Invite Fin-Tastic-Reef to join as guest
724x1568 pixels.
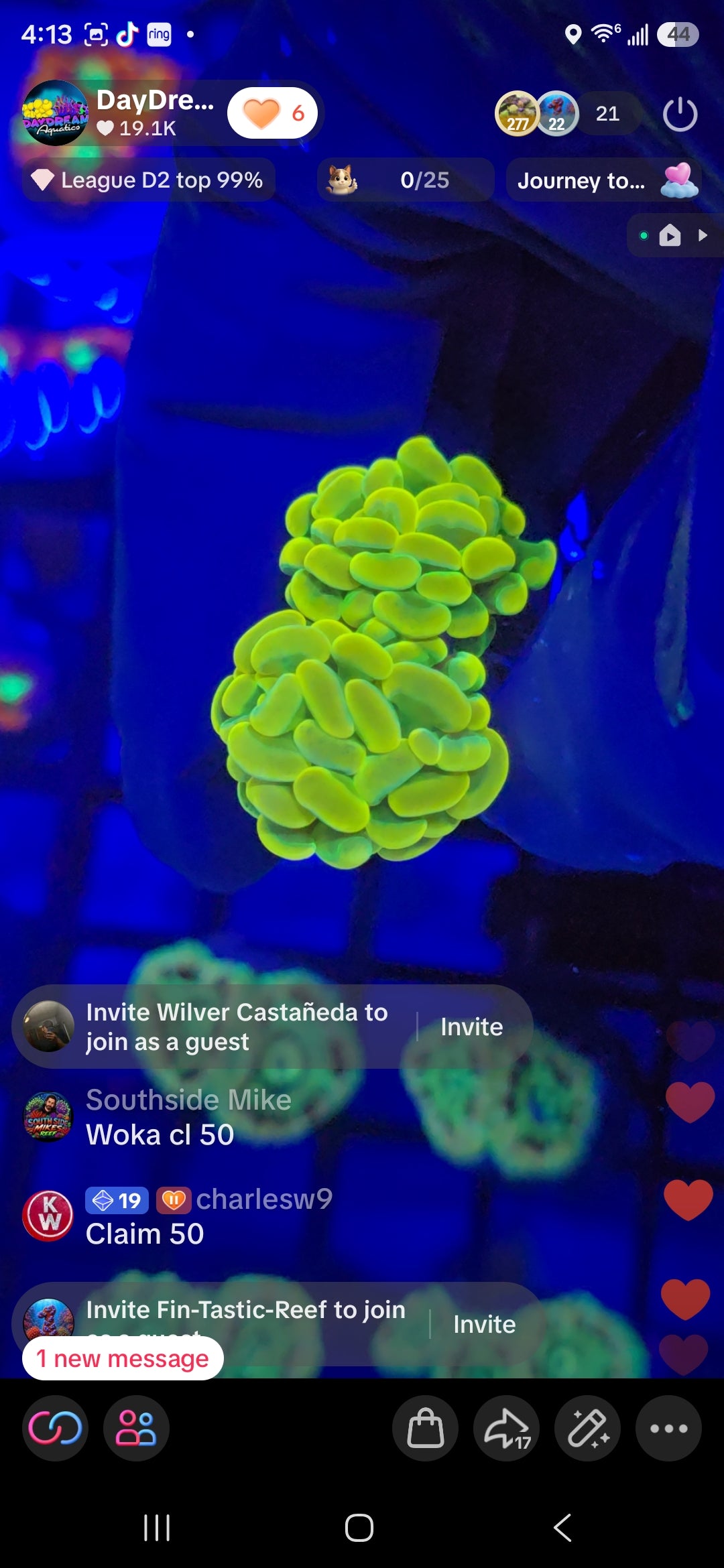[x=484, y=1324]
